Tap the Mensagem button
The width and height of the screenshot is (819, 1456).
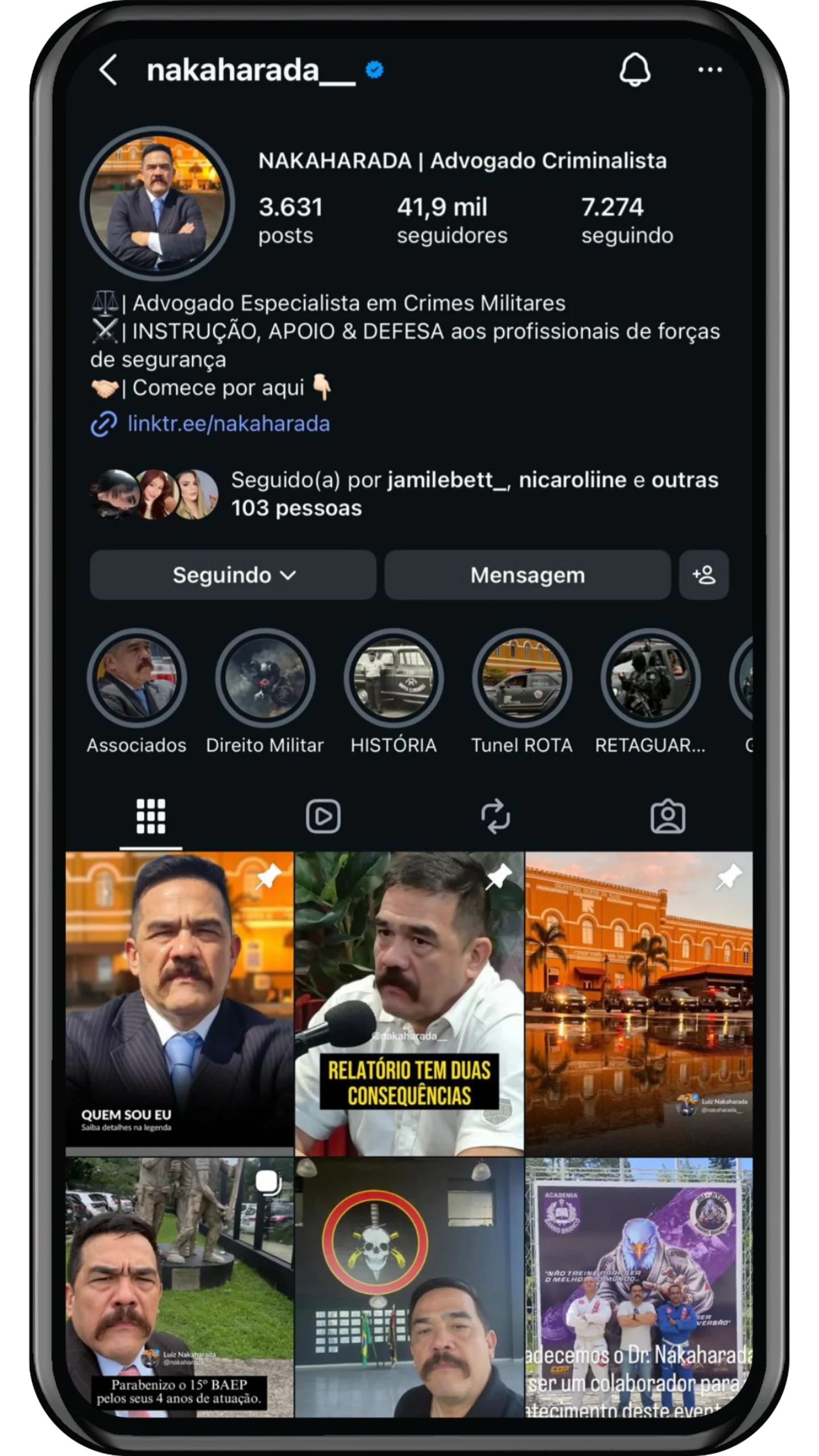(x=527, y=575)
